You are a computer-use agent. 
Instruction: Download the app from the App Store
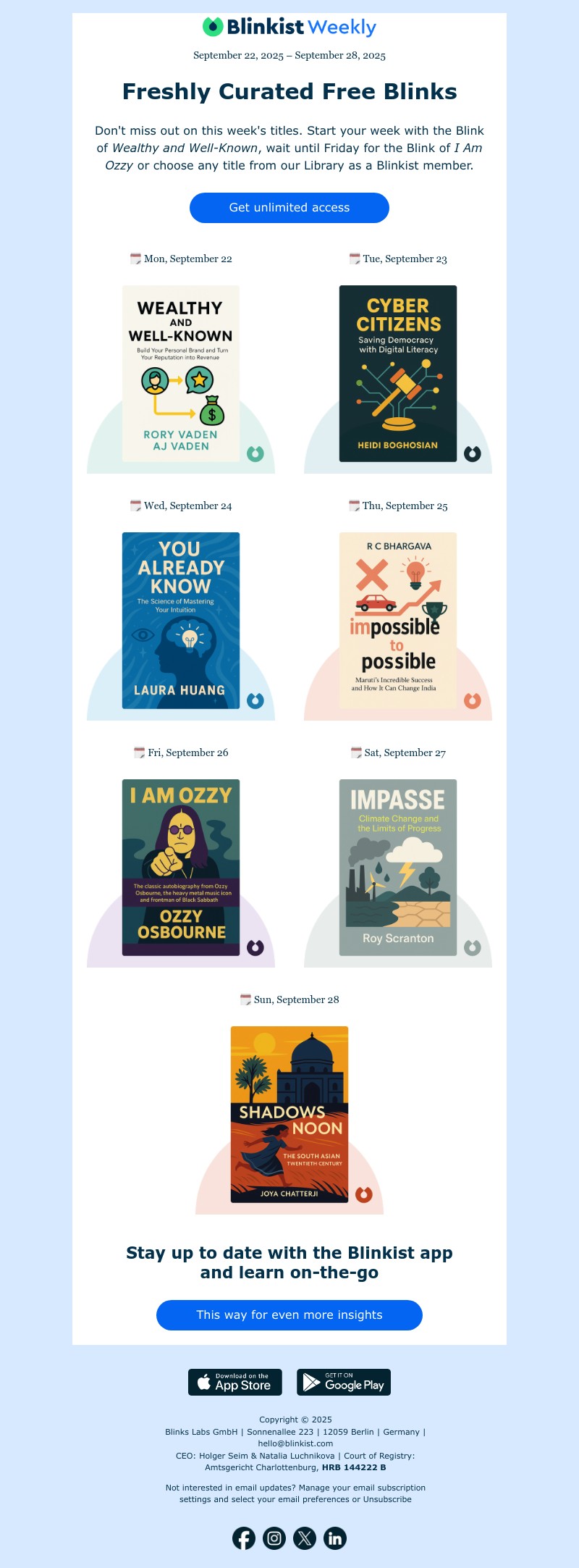235,1382
